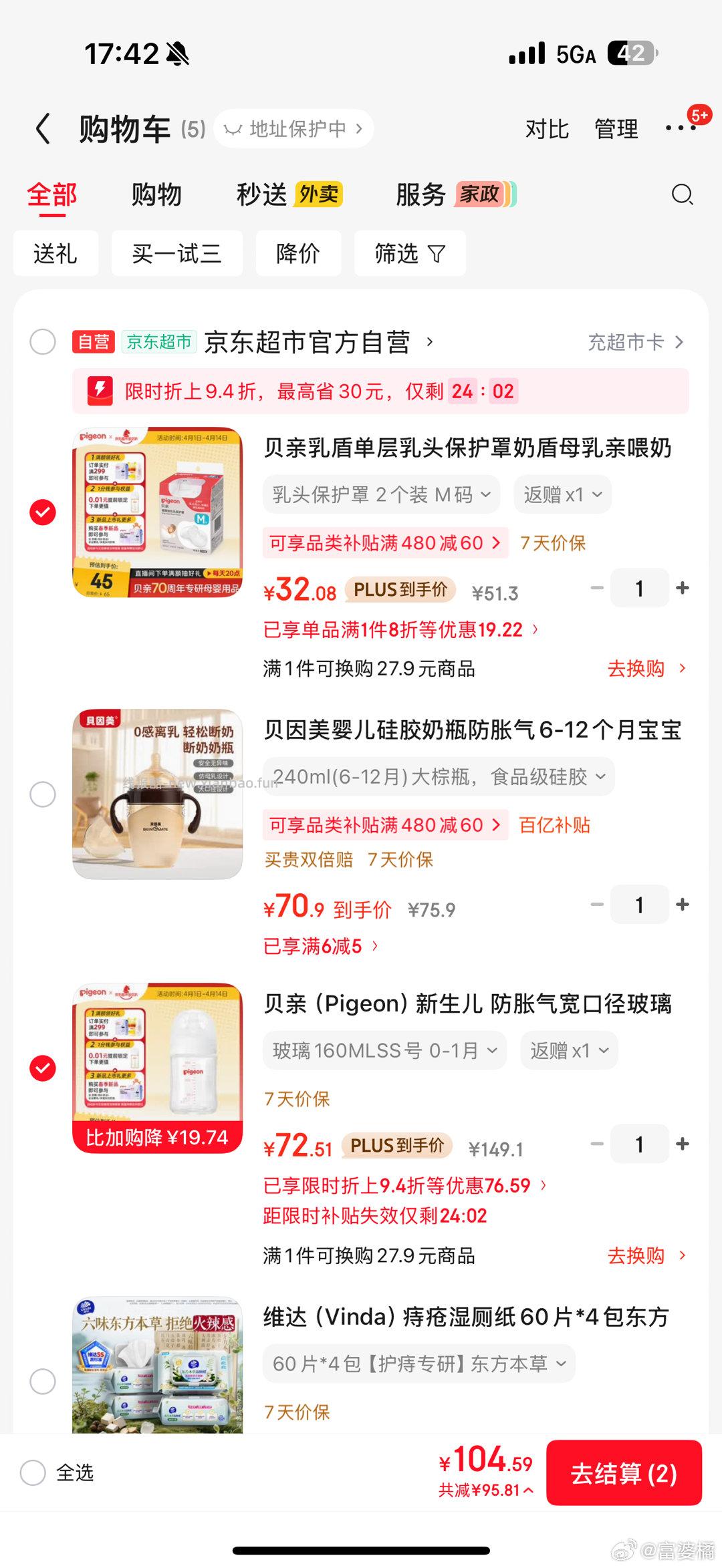Tap the lightning icon in the 9.4折 banner
722x1568 pixels.
click(x=99, y=391)
